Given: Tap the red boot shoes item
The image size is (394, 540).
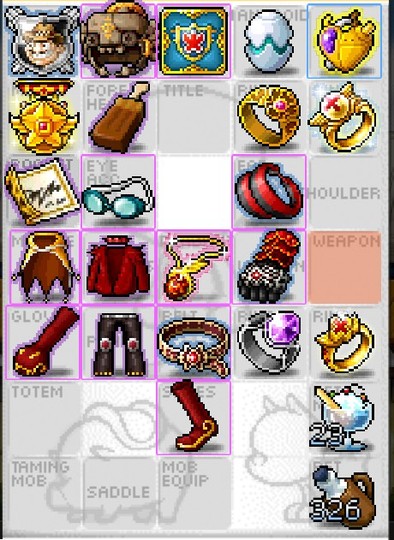Looking at the screenshot, I should 195,416.
